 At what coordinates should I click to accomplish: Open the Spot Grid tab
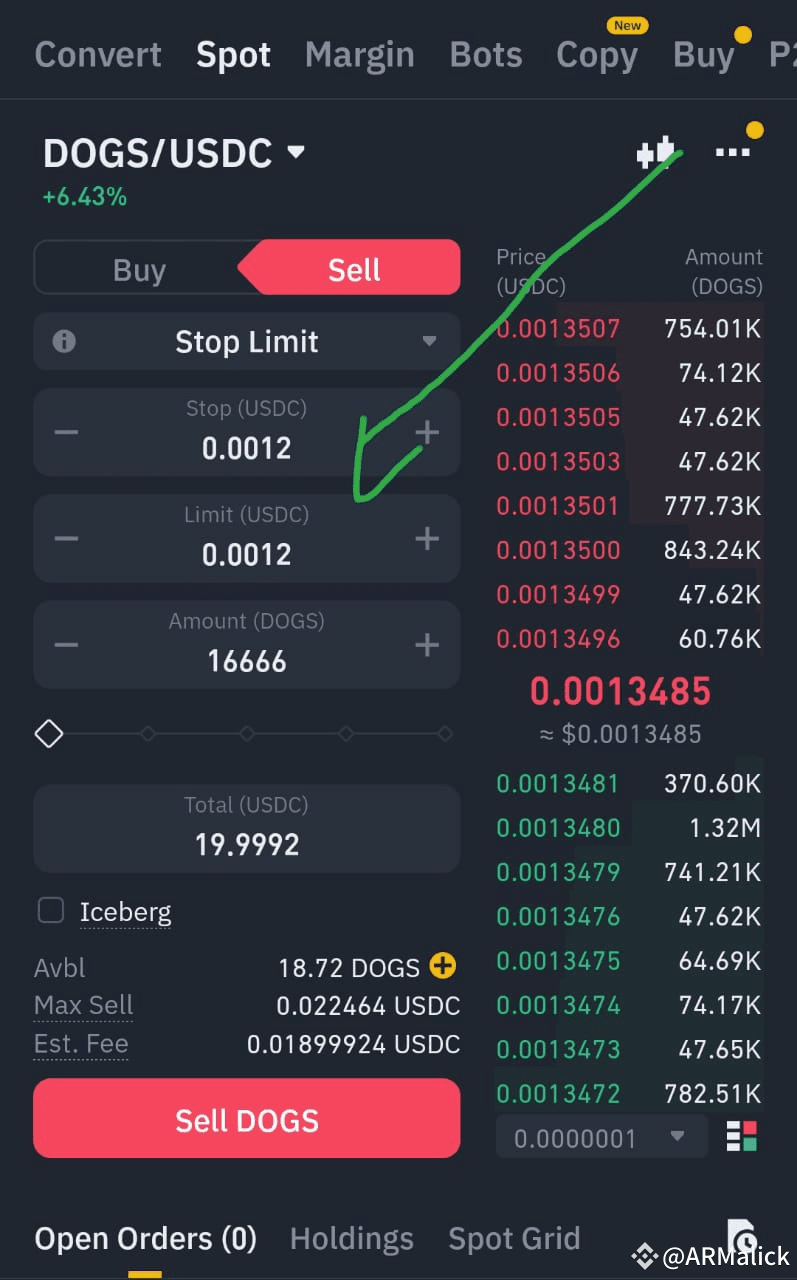514,1239
